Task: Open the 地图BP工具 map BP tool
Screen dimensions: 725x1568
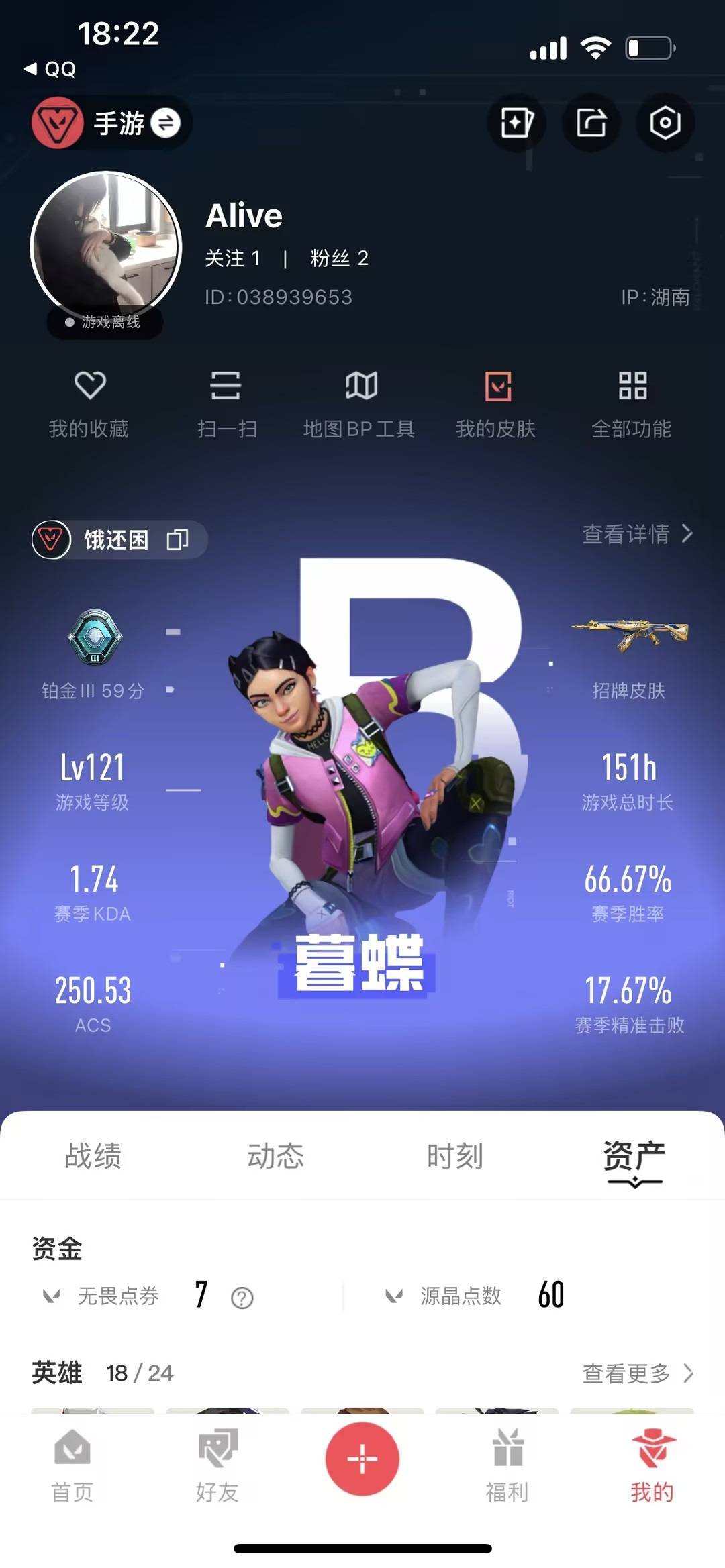Action: pyautogui.click(x=360, y=403)
